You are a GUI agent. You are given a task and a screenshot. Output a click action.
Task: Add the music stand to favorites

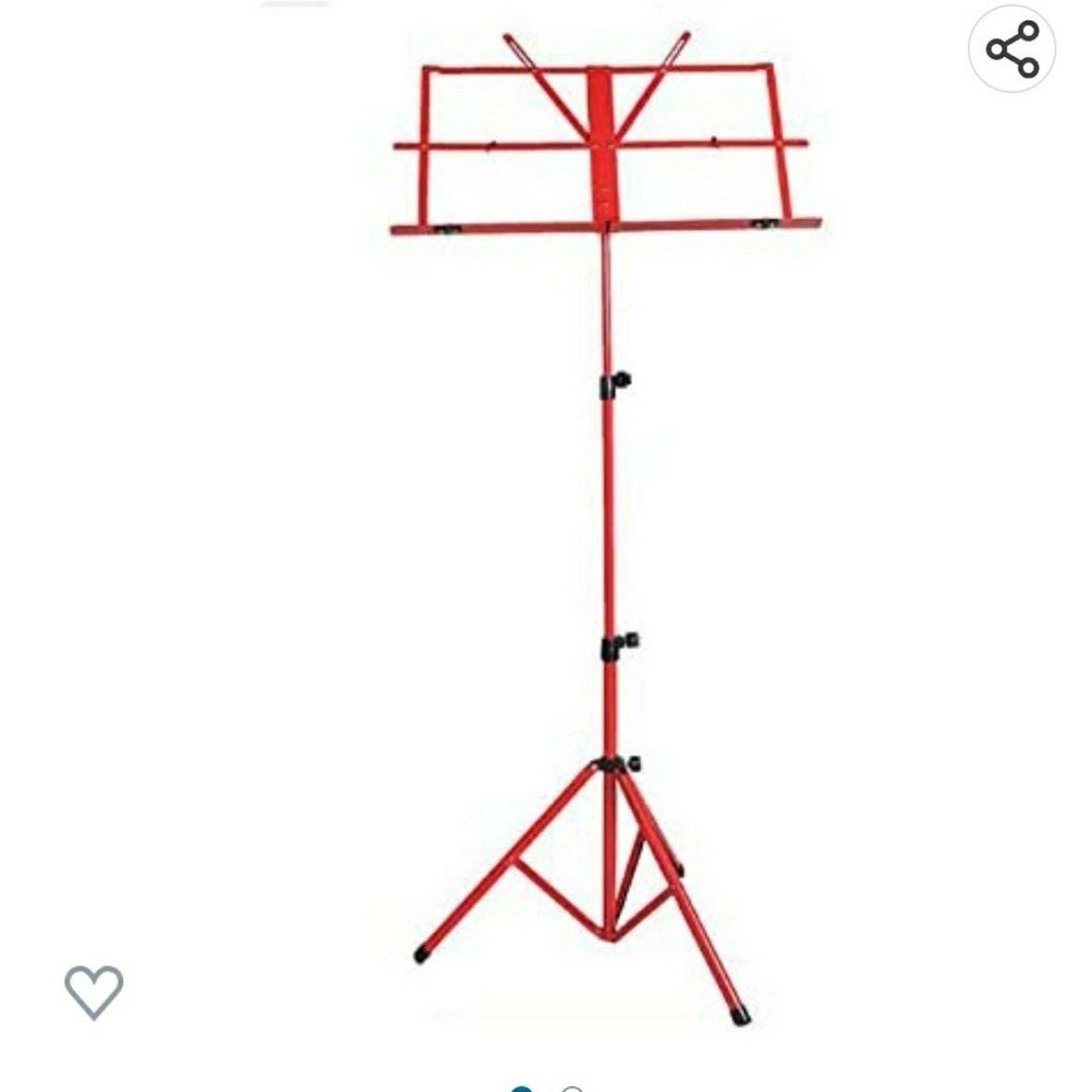click(x=94, y=992)
